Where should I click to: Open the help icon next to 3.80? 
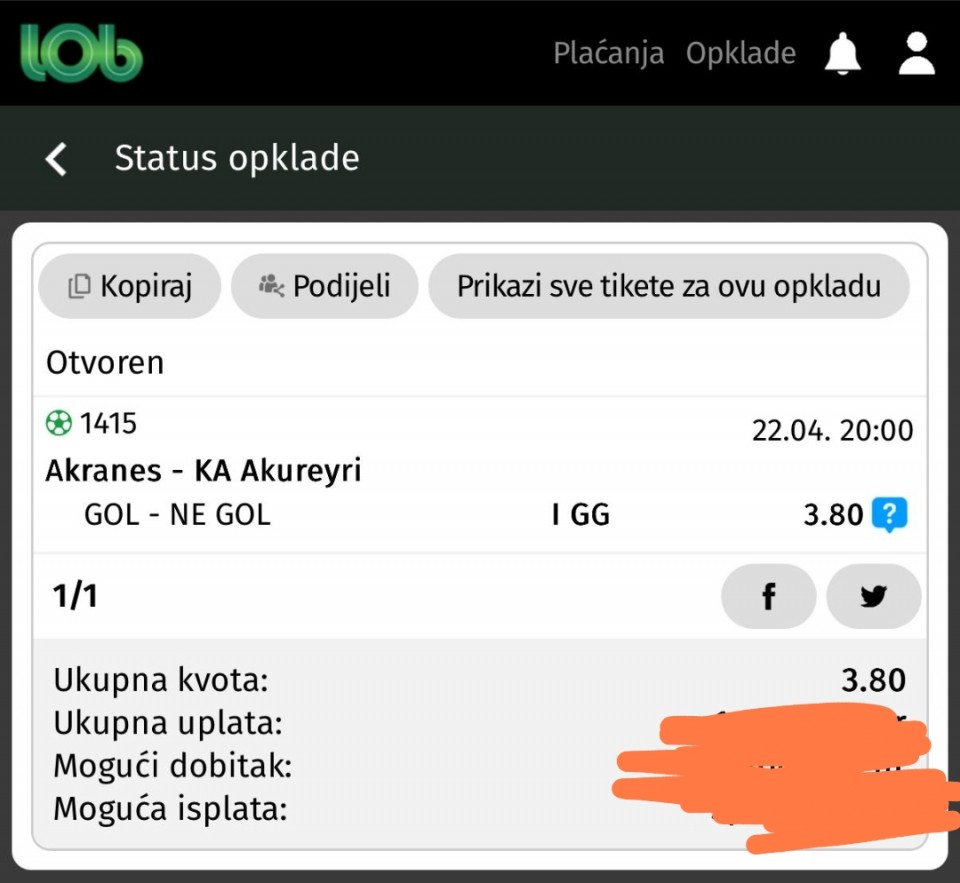pos(889,516)
